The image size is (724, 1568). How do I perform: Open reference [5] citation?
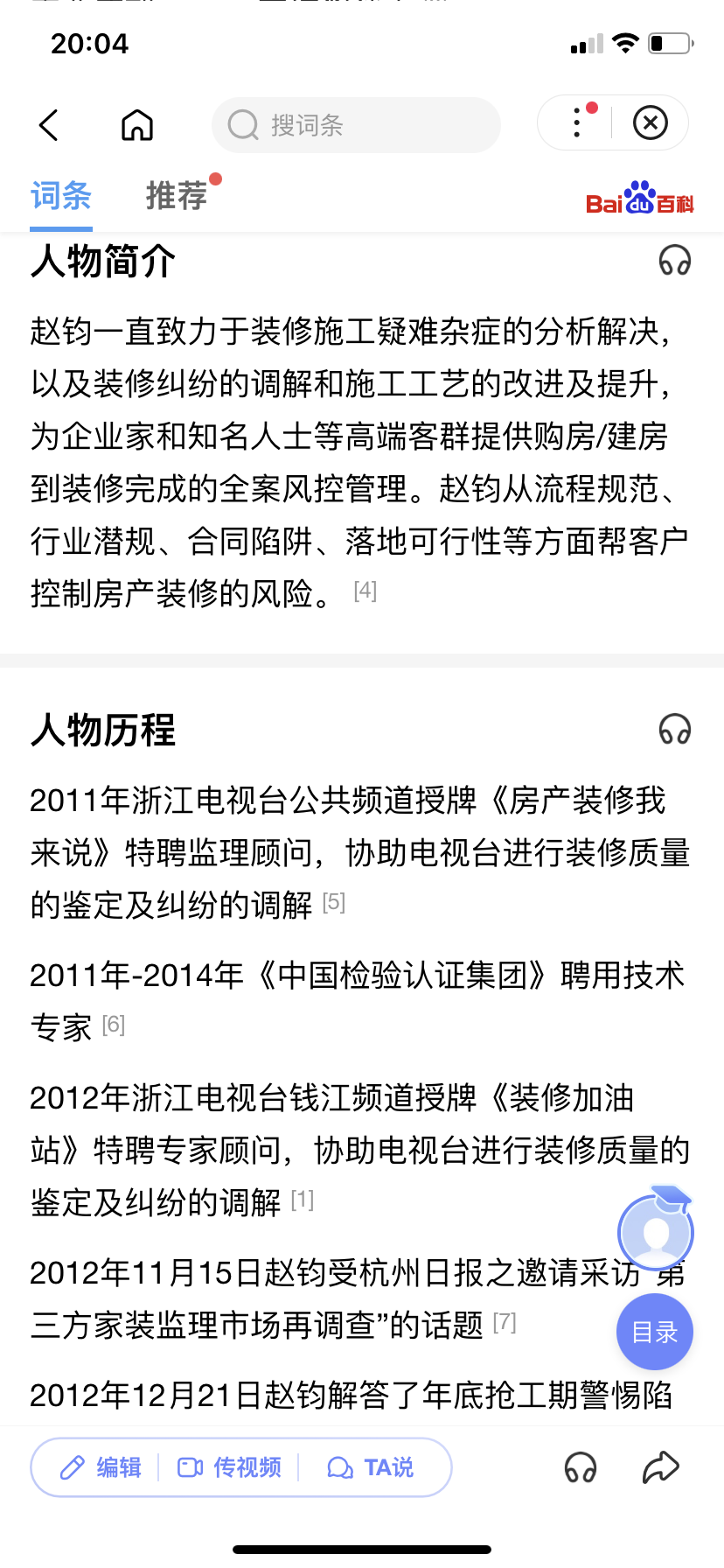(334, 902)
